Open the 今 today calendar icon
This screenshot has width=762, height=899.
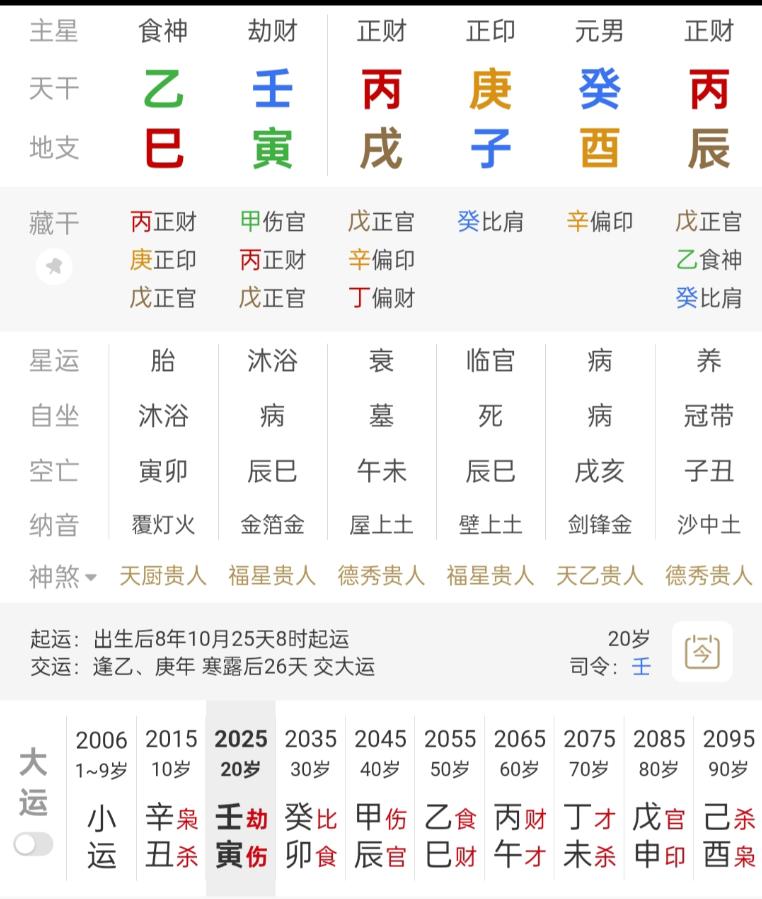[x=702, y=651]
